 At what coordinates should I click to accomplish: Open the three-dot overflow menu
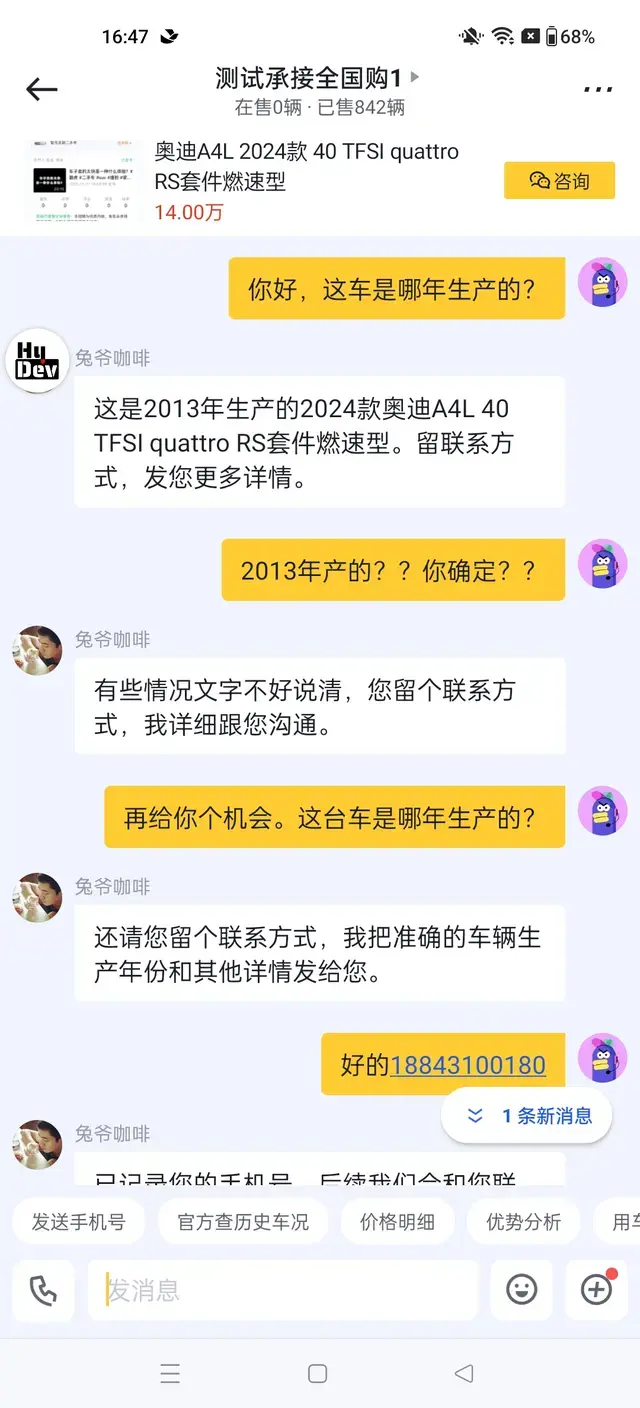[598, 90]
